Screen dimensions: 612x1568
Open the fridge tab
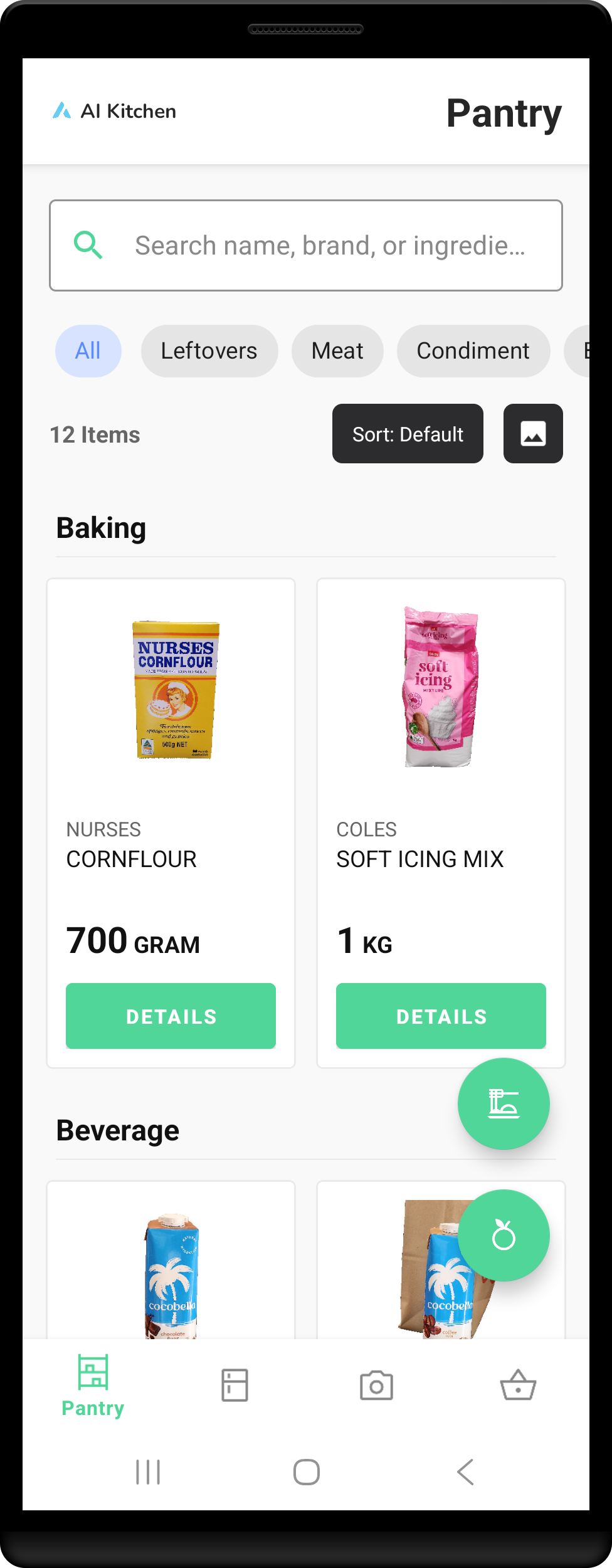pyautogui.click(x=235, y=1386)
